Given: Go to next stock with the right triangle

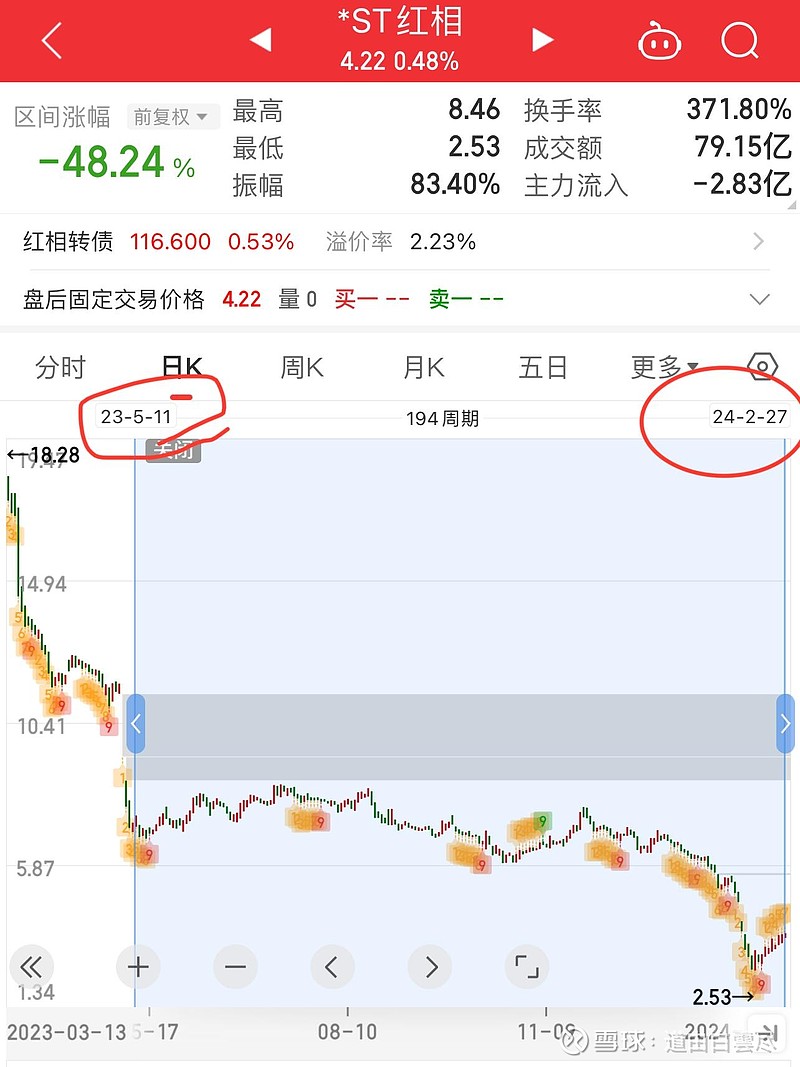Looking at the screenshot, I should pos(542,40).
